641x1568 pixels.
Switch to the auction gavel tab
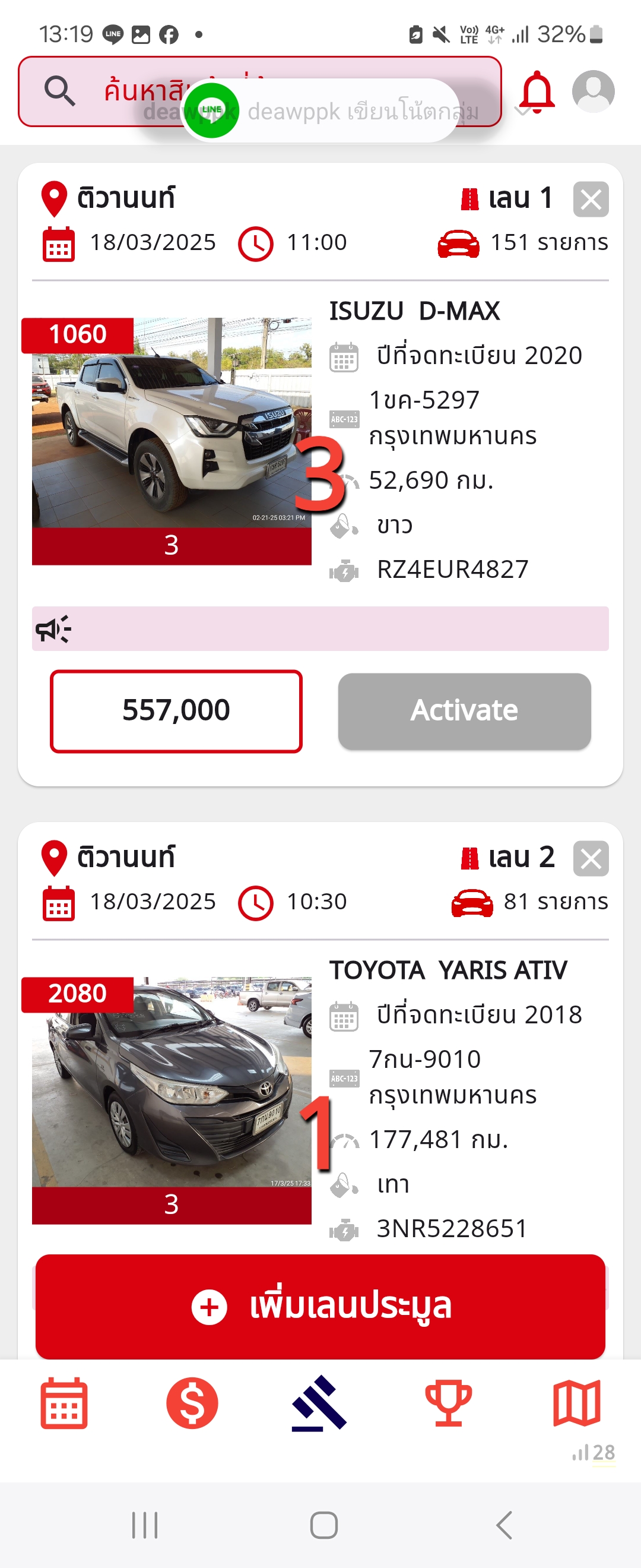pyautogui.click(x=320, y=1403)
